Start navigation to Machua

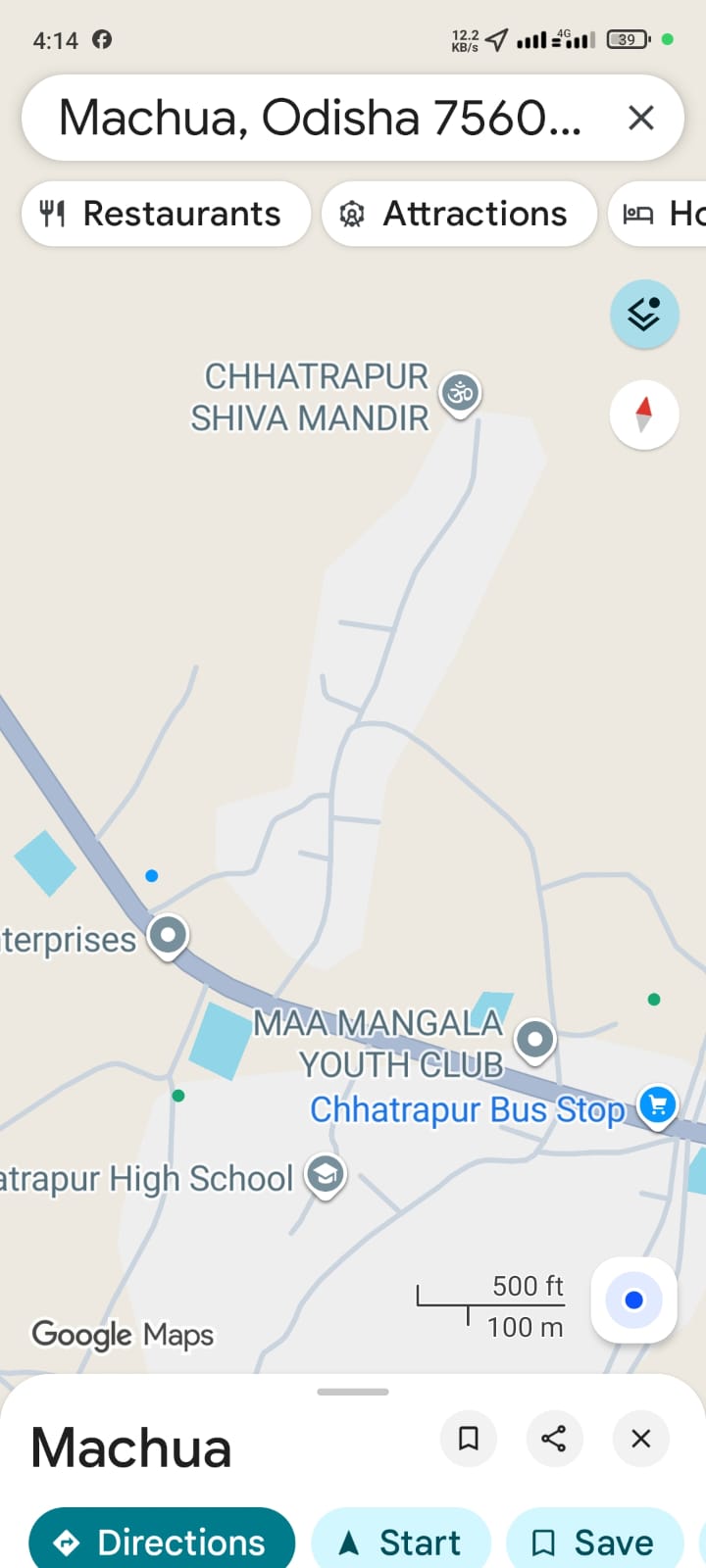pos(401,1542)
